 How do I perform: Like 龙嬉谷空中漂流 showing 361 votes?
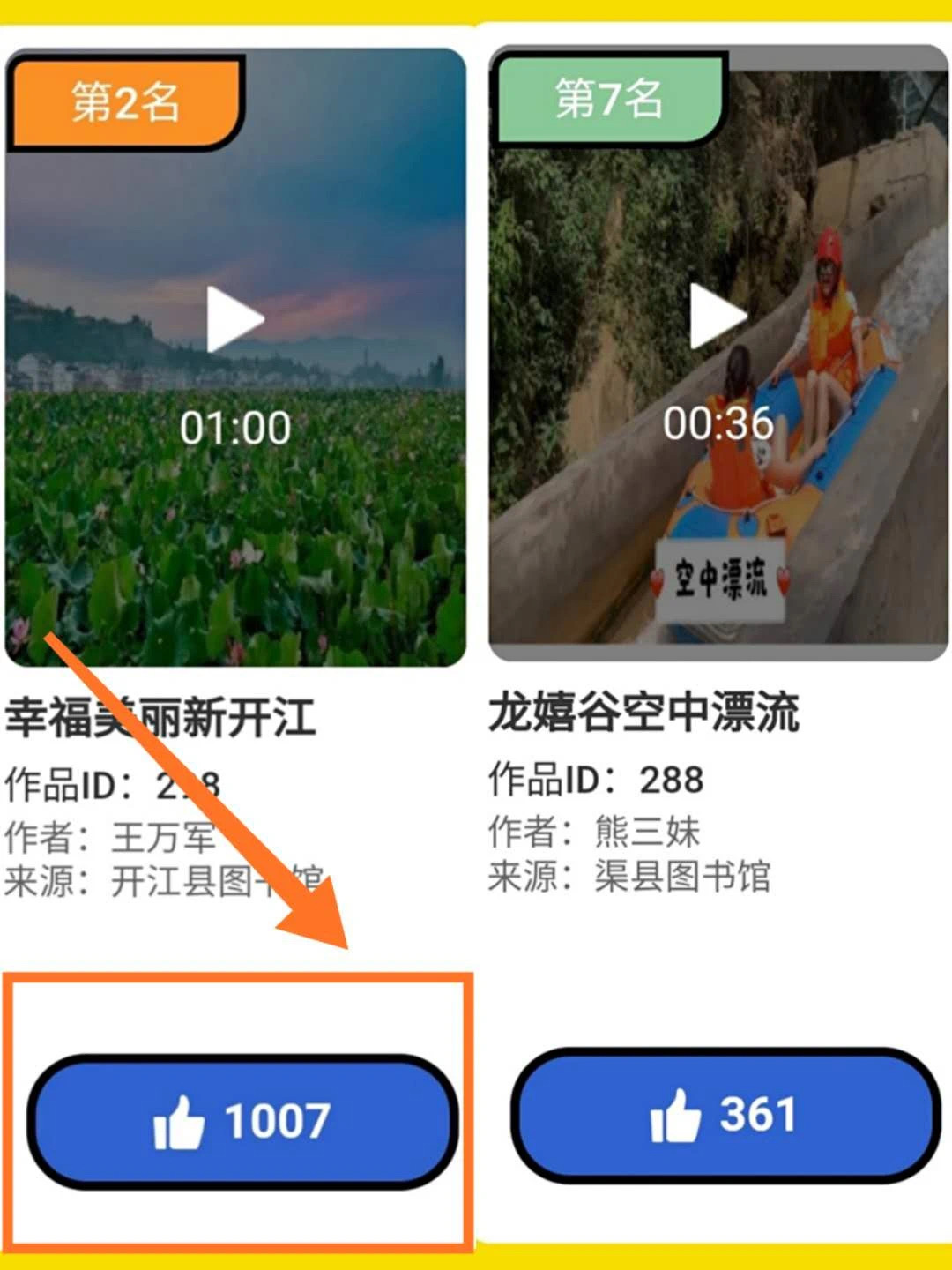[725, 1116]
